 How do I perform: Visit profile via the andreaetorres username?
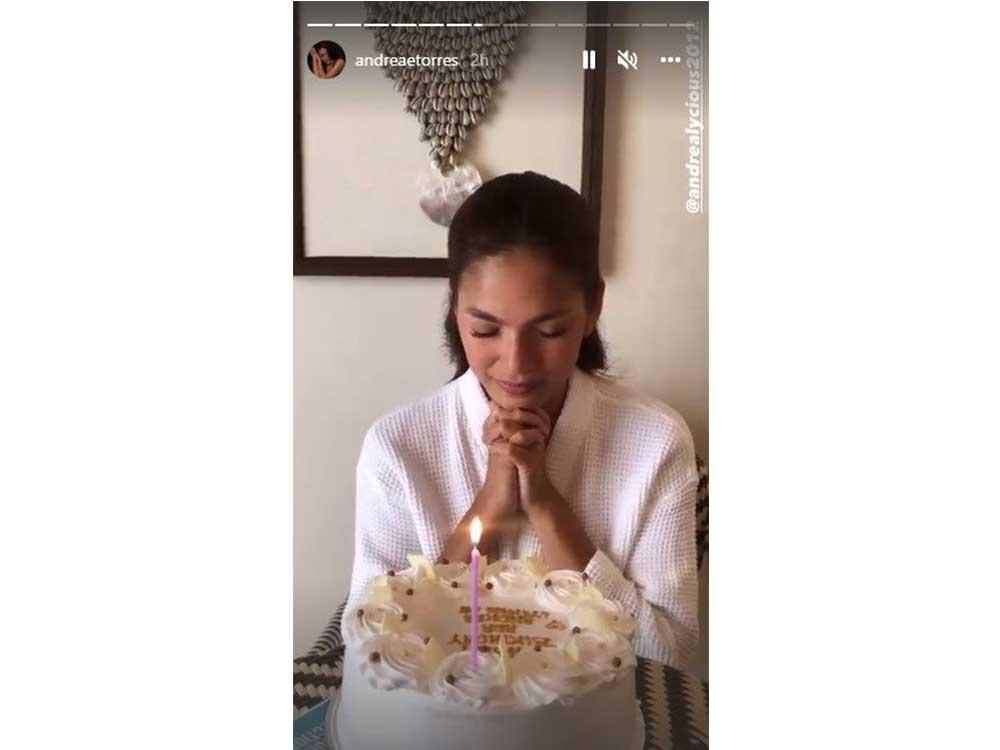pos(406,60)
